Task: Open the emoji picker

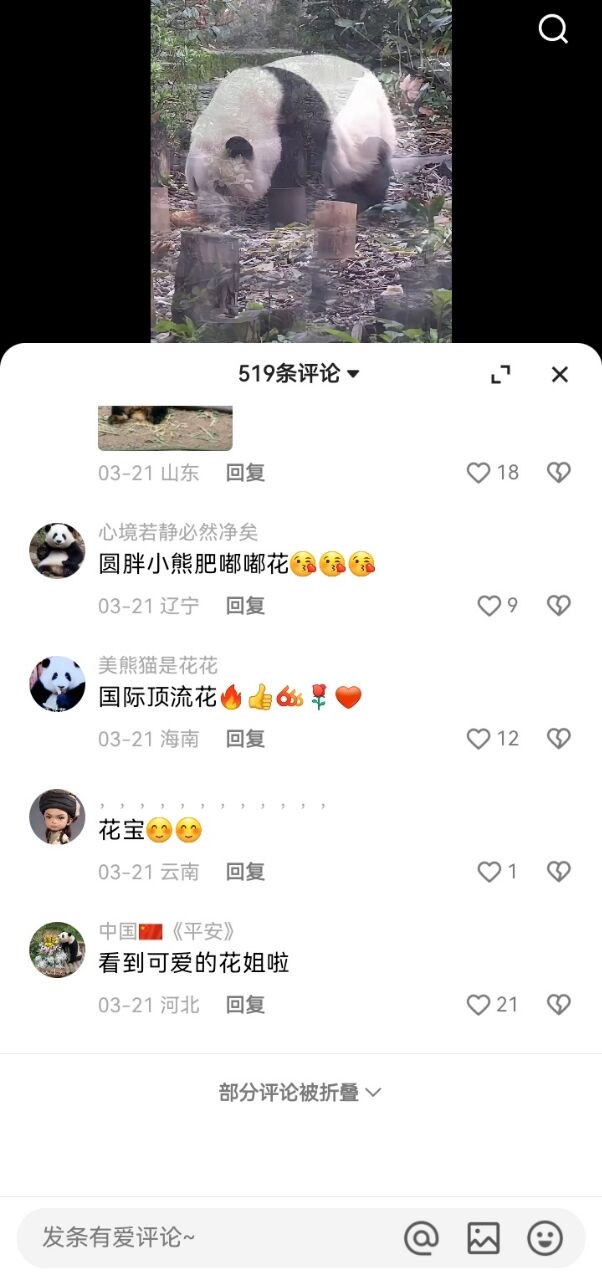Action: tap(545, 1238)
